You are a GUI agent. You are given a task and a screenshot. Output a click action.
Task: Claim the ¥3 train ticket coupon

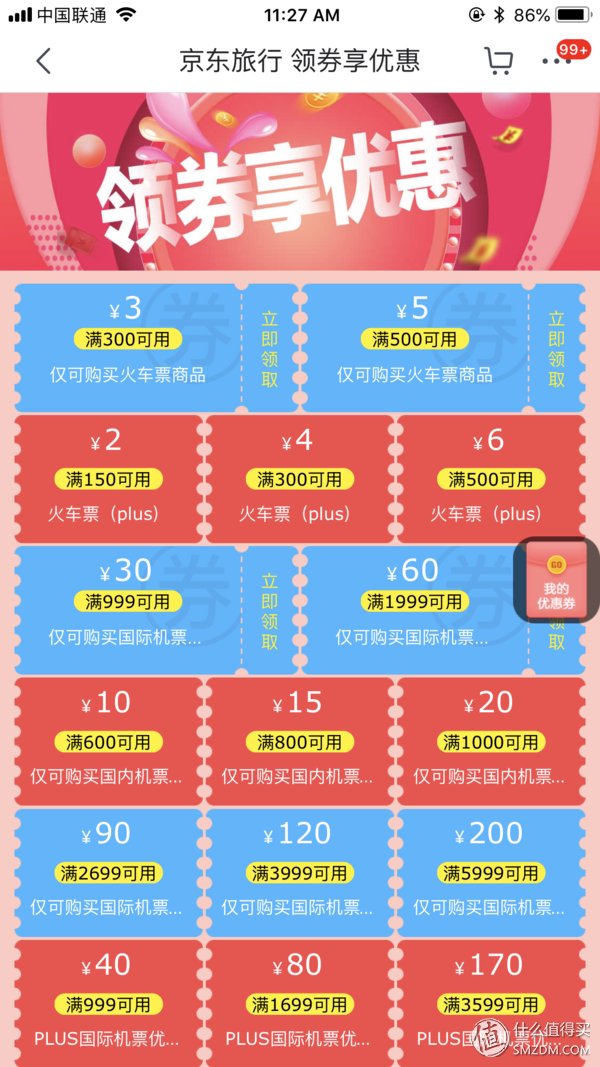tap(270, 348)
